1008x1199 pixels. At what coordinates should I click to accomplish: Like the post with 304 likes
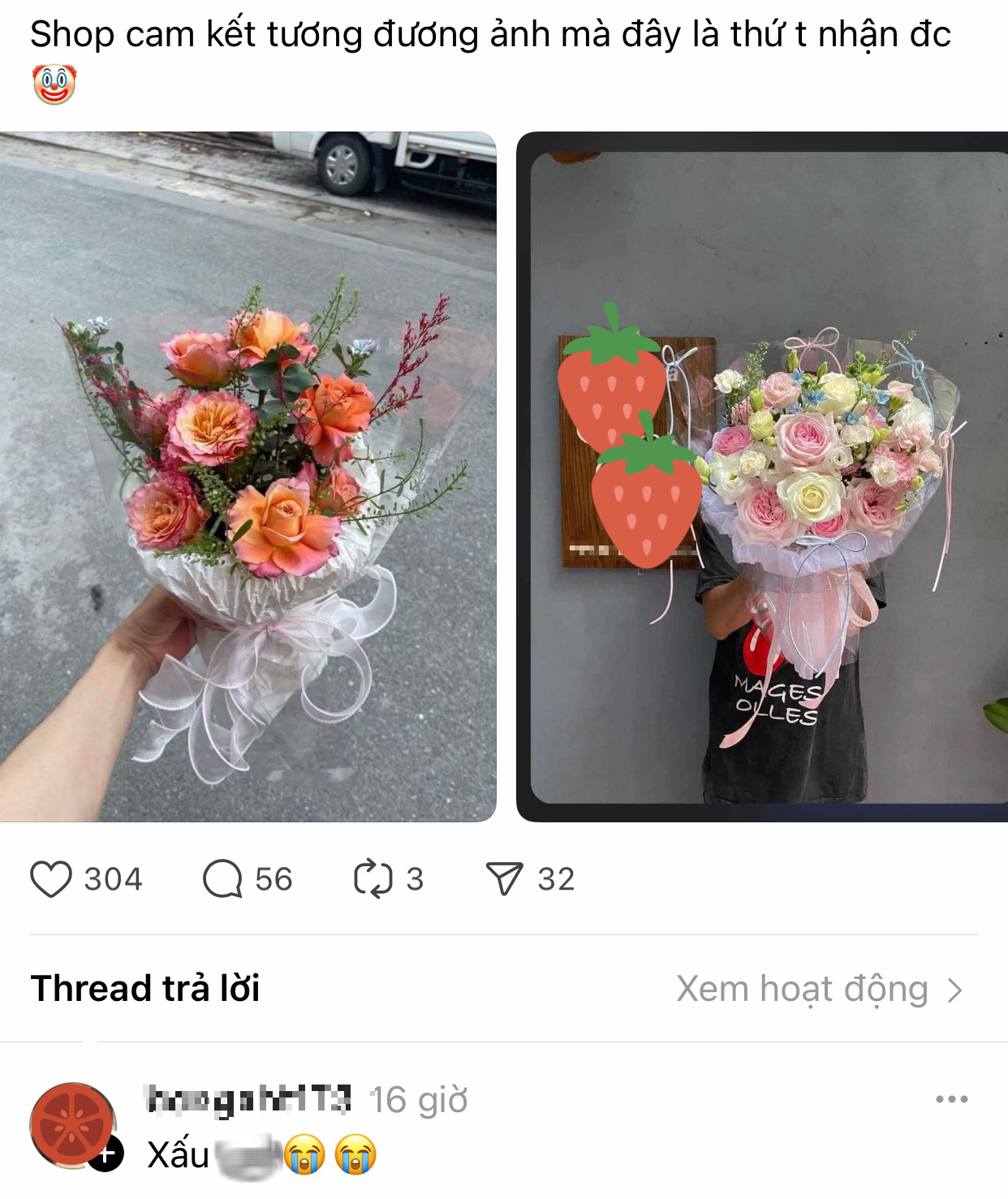(x=51, y=879)
